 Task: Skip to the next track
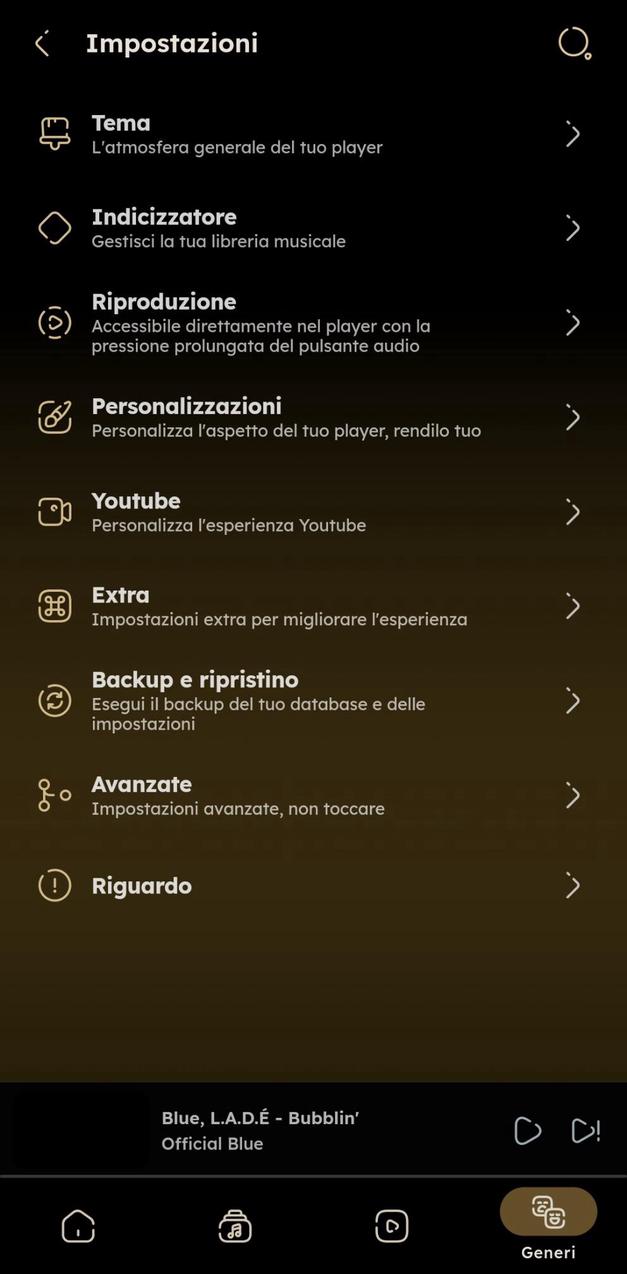(x=585, y=1131)
